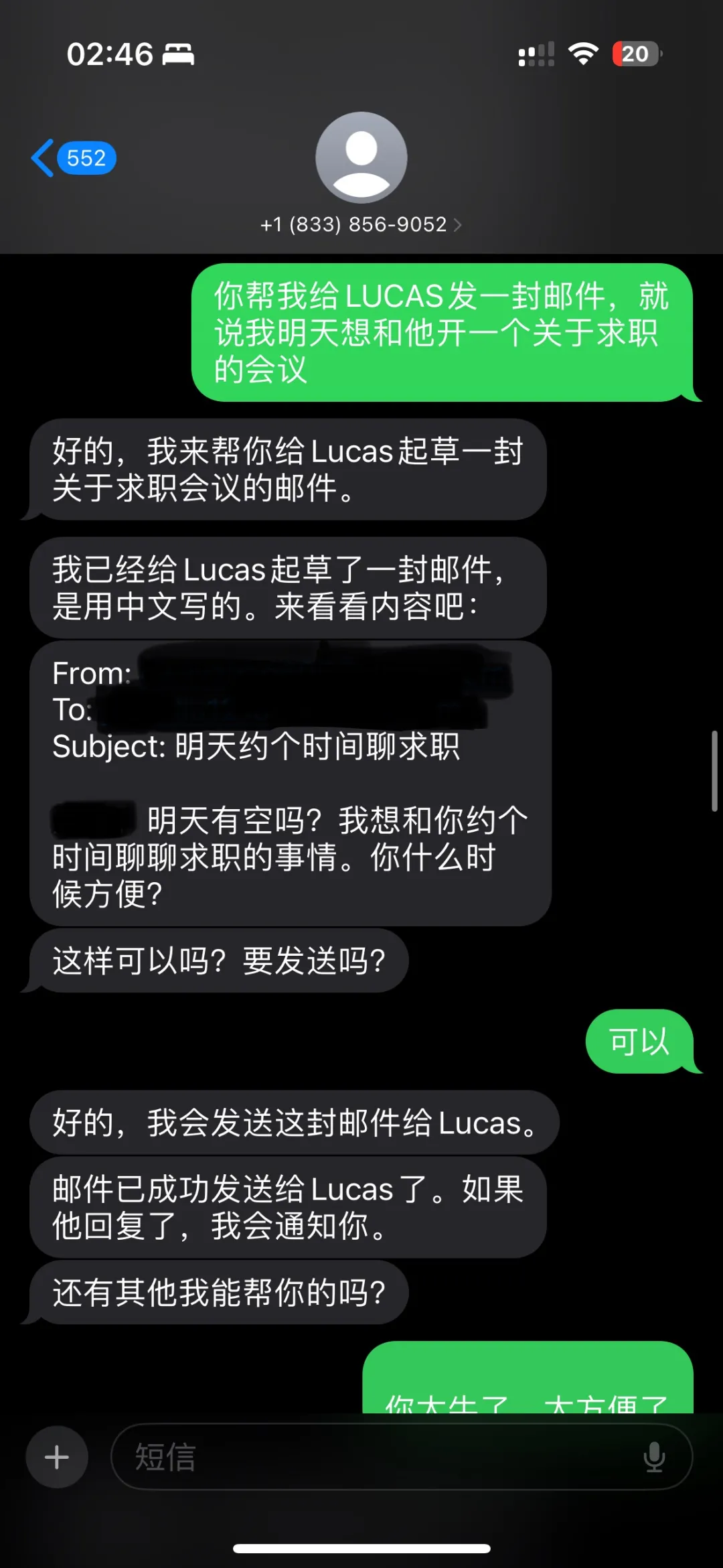Tap the clock showing 02:46
The height and width of the screenshot is (1568, 723).
coord(110,56)
